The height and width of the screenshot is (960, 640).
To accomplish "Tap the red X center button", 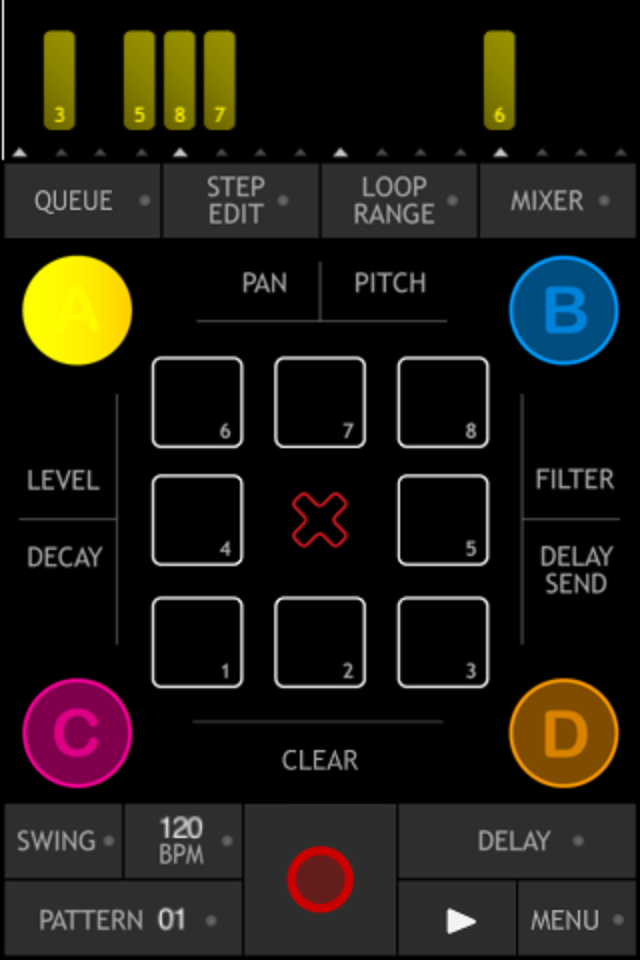I will [320, 520].
